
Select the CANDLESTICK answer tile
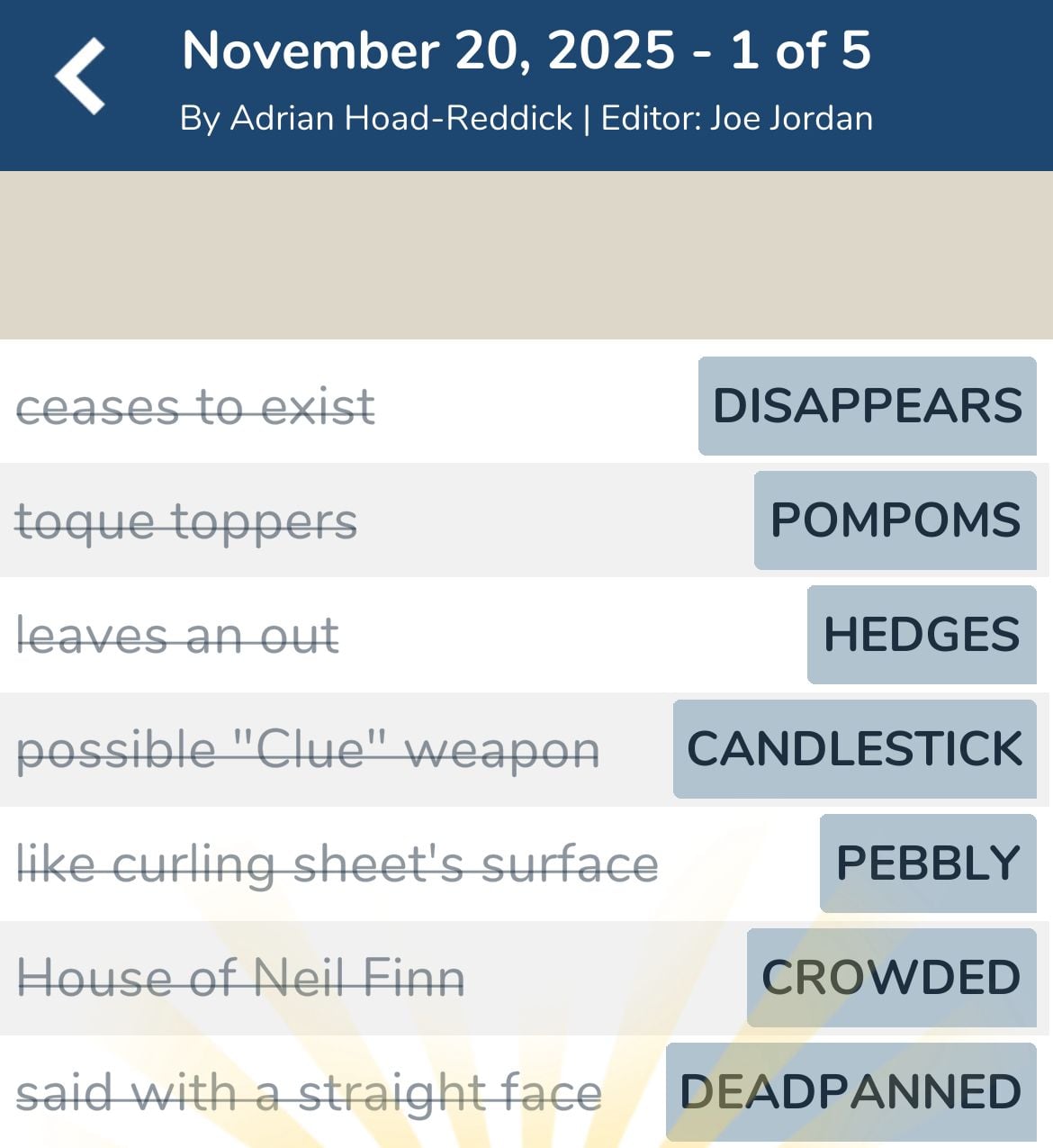(853, 748)
